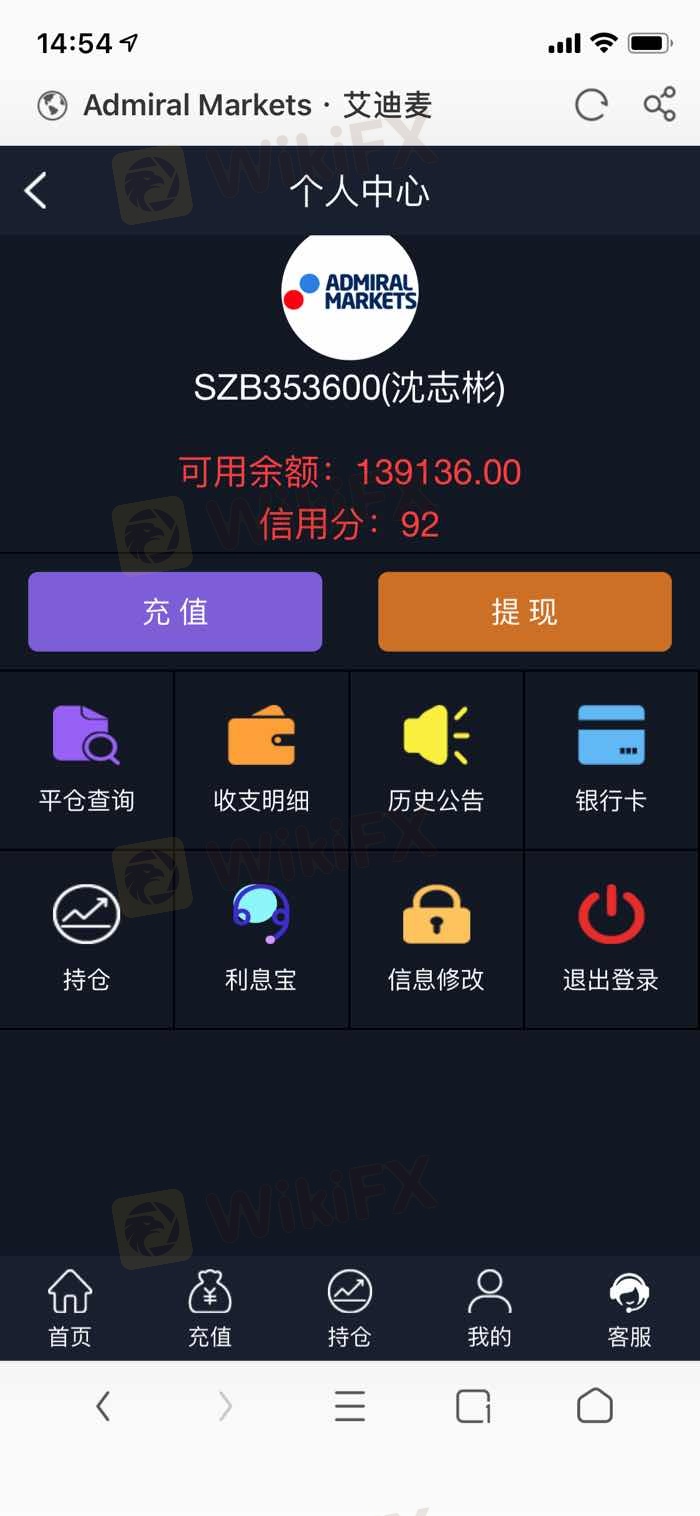Manage 银行卡
This screenshot has height=1516, width=700.
tap(611, 760)
